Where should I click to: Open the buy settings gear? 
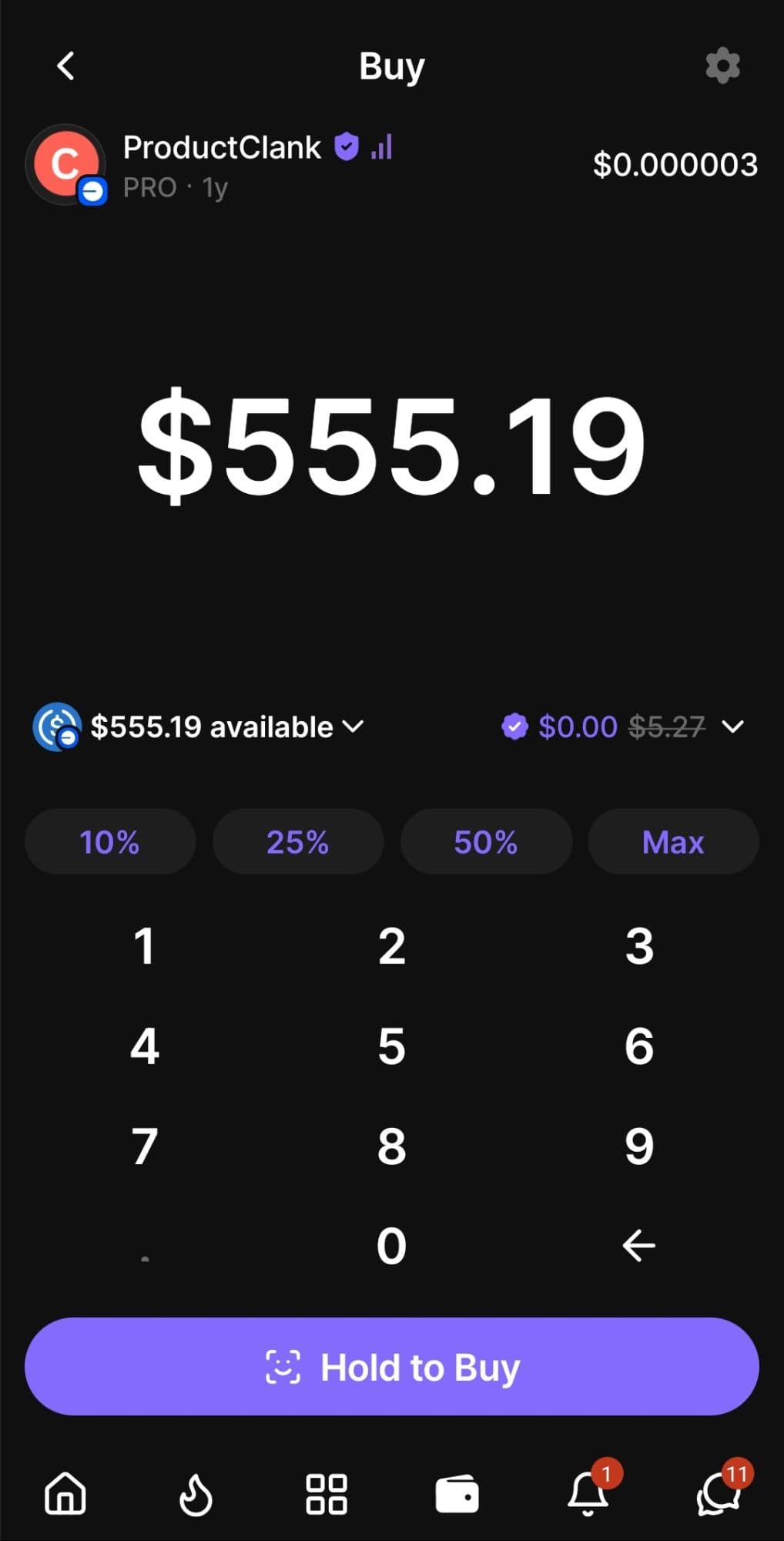(722, 66)
